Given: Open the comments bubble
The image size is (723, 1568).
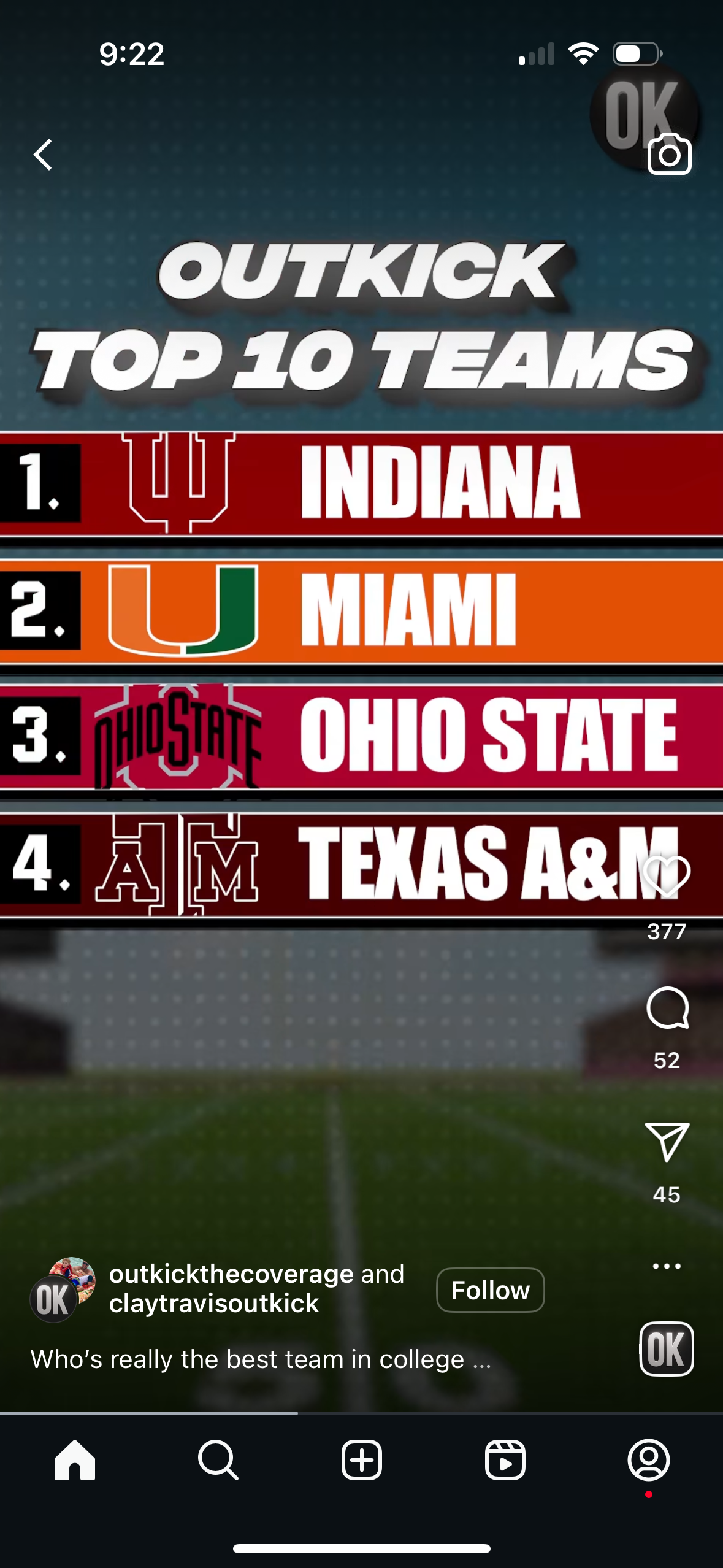Looking at the screenshot, I should [667, 1008].
